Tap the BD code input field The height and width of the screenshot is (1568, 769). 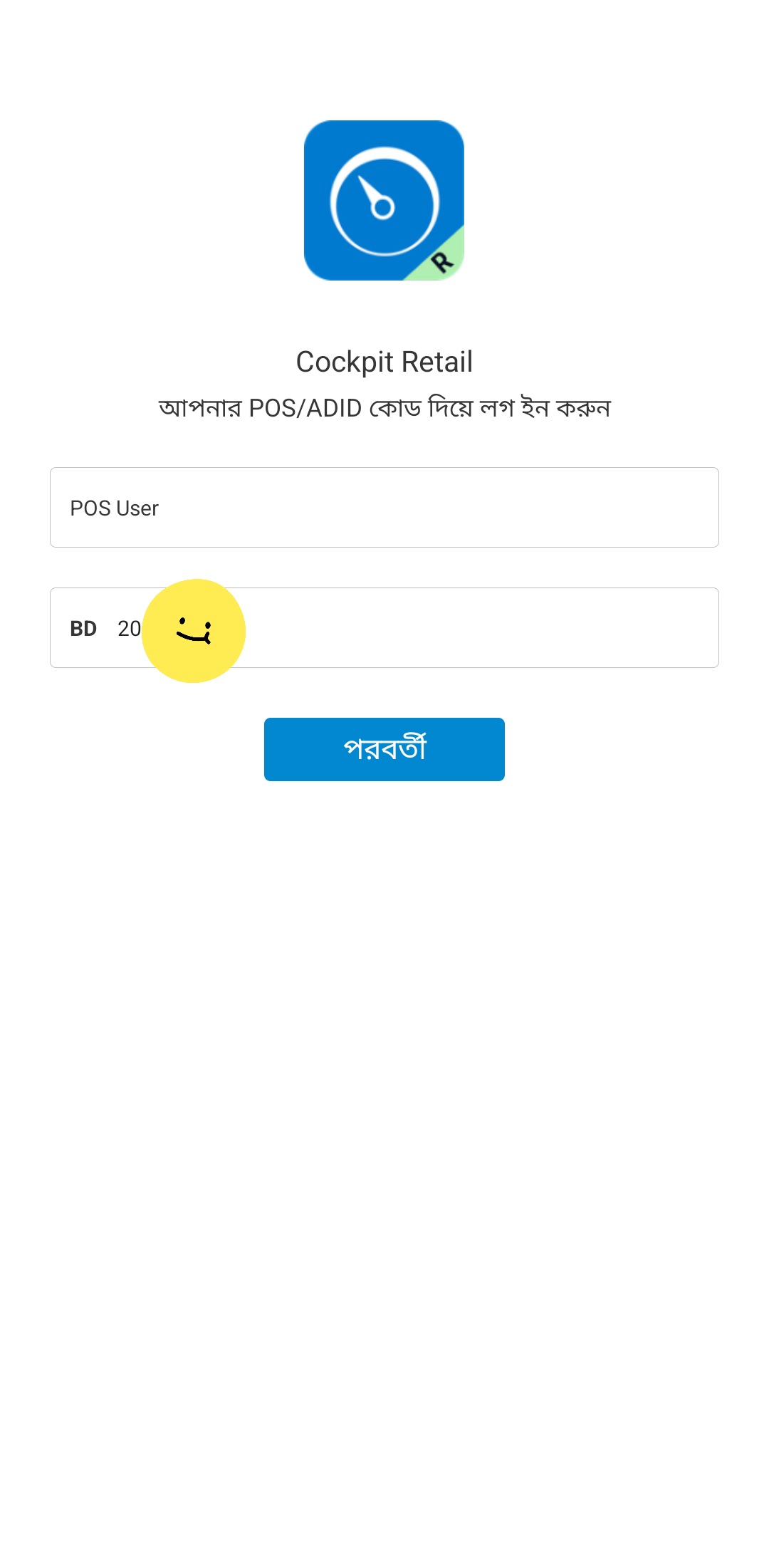click(x=456, y=628)
